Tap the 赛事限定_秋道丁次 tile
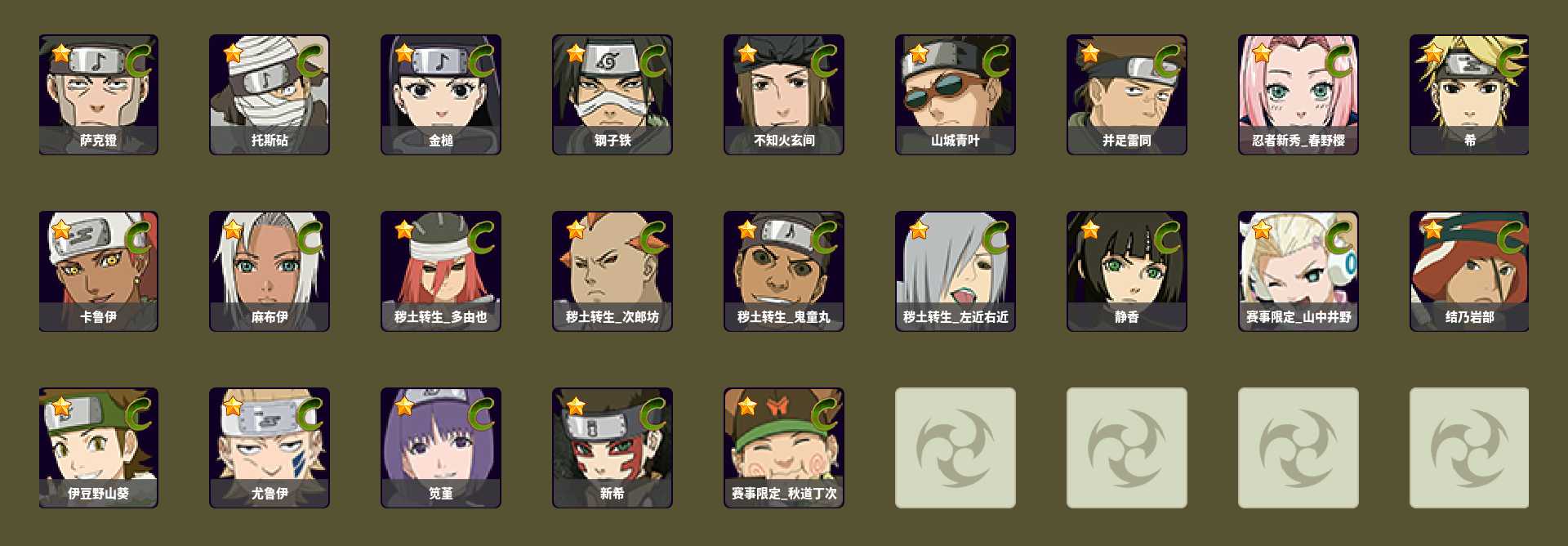1568x546 pixels. tap(784, 447)
